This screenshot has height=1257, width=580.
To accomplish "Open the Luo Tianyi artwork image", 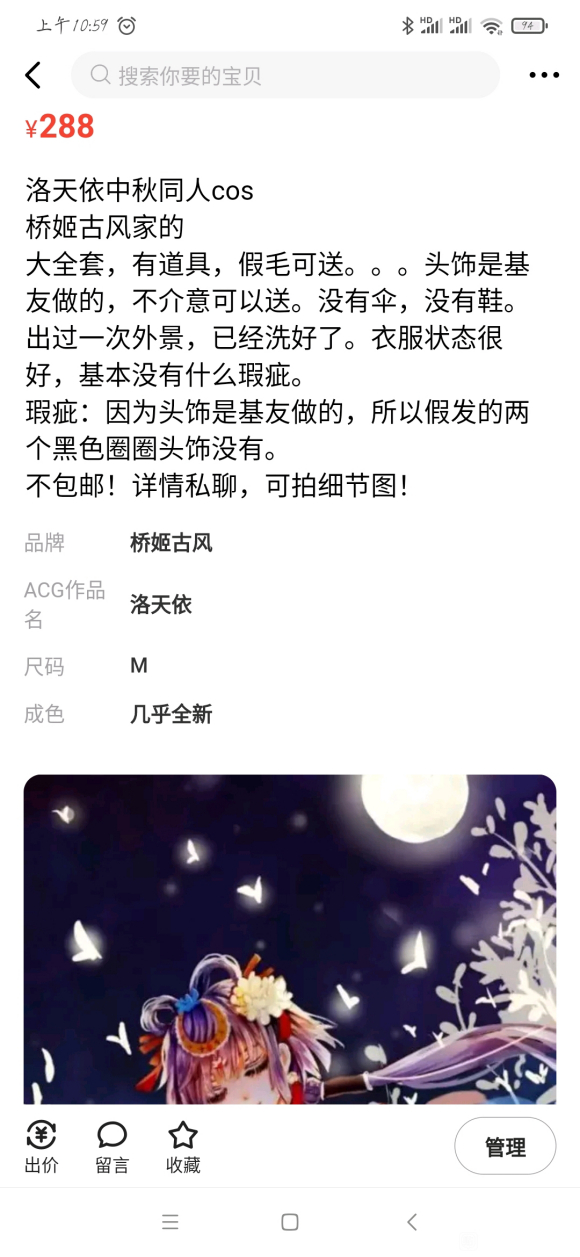I will pyautogui.click(x=290, y=939).
